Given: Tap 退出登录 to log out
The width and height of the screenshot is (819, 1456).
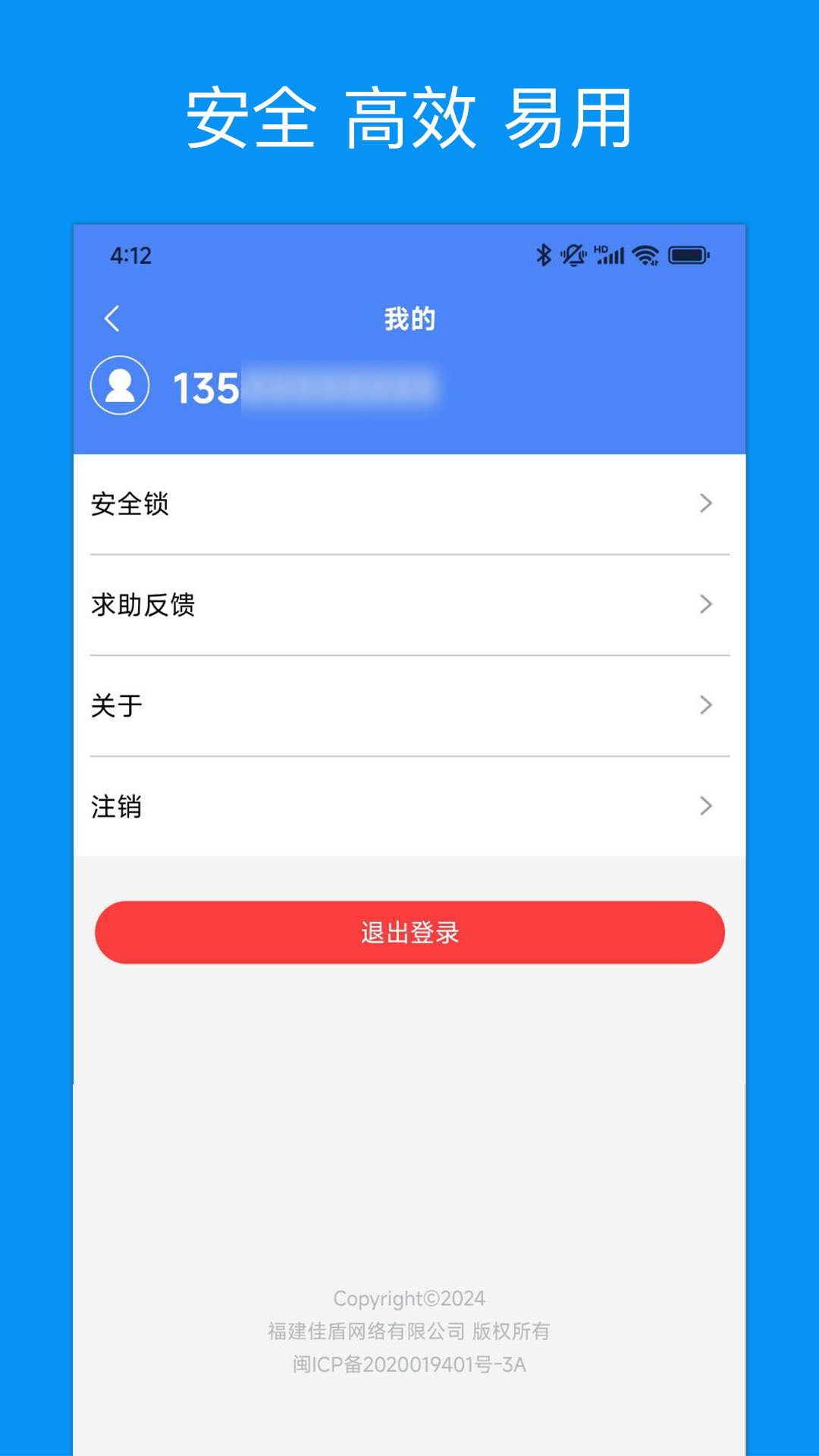Looking at the screenshot, I should (409, 933).
